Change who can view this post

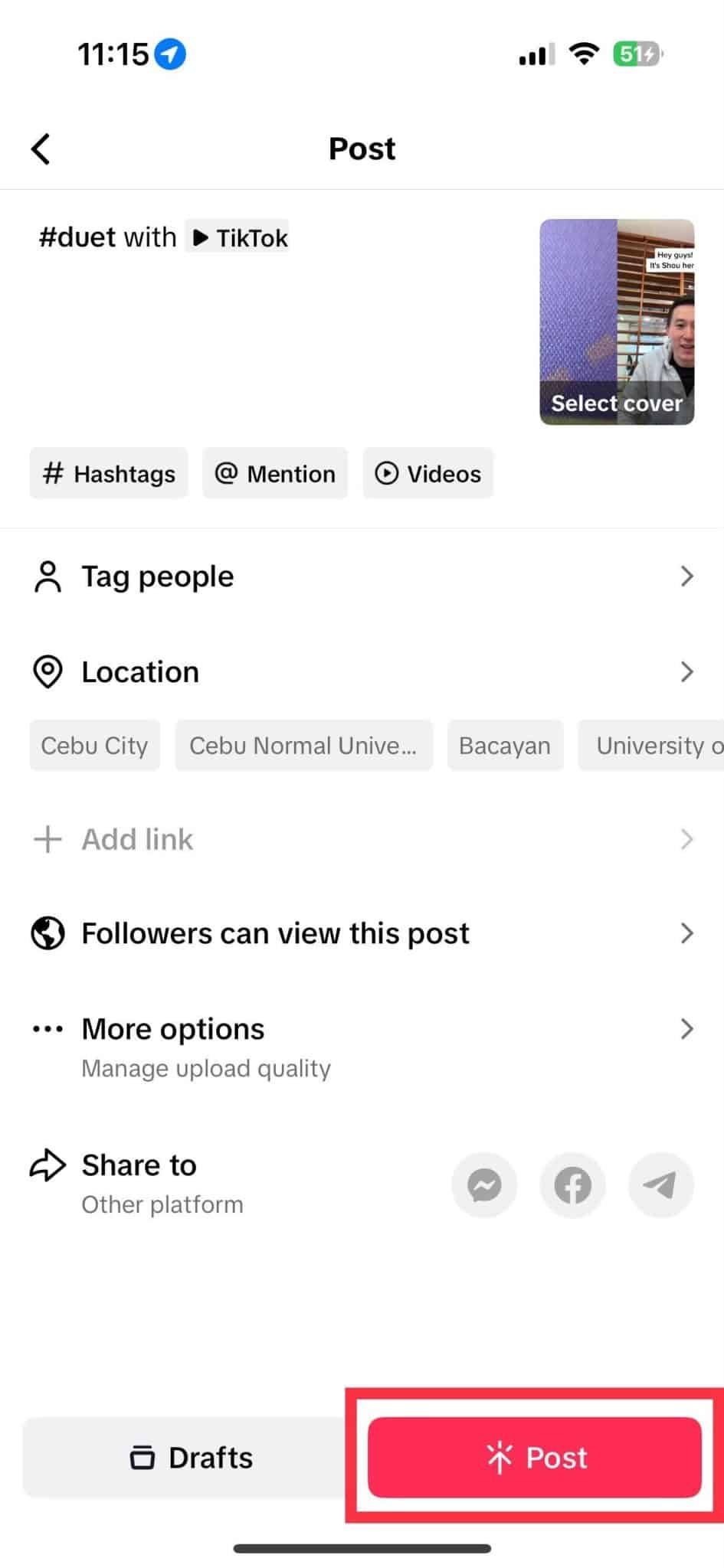362,933
